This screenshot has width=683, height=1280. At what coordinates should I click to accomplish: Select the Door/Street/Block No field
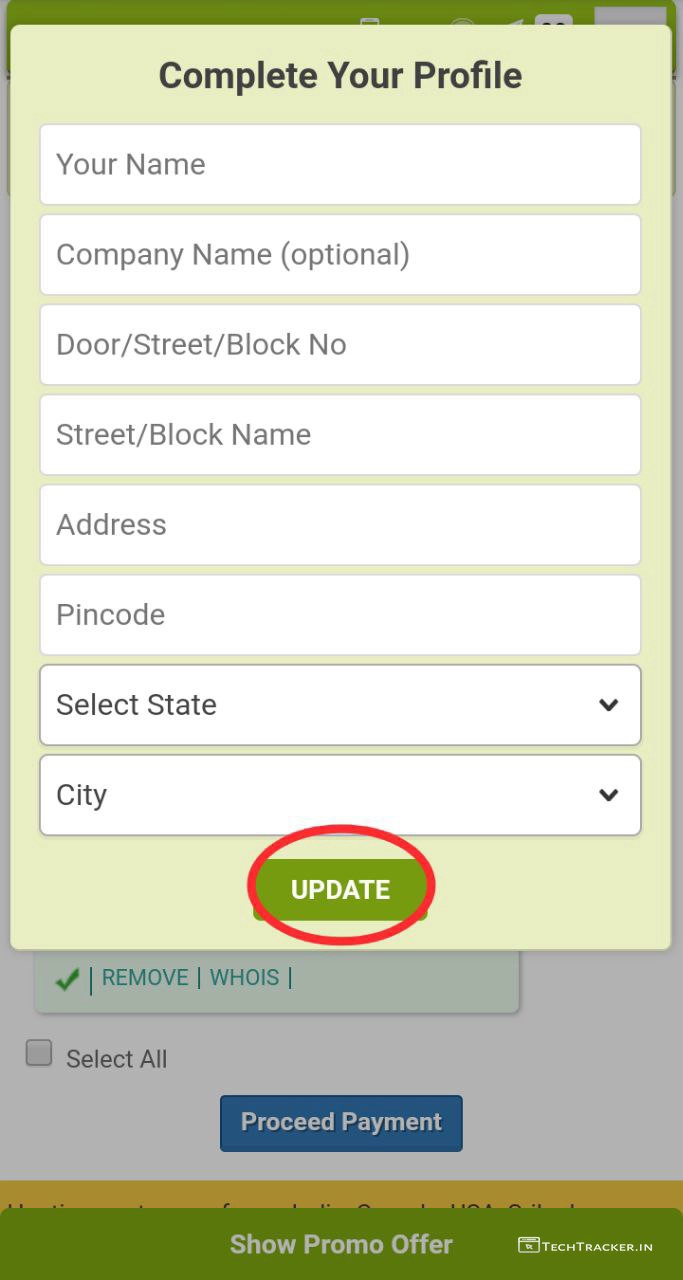click(x=340, y=345)
